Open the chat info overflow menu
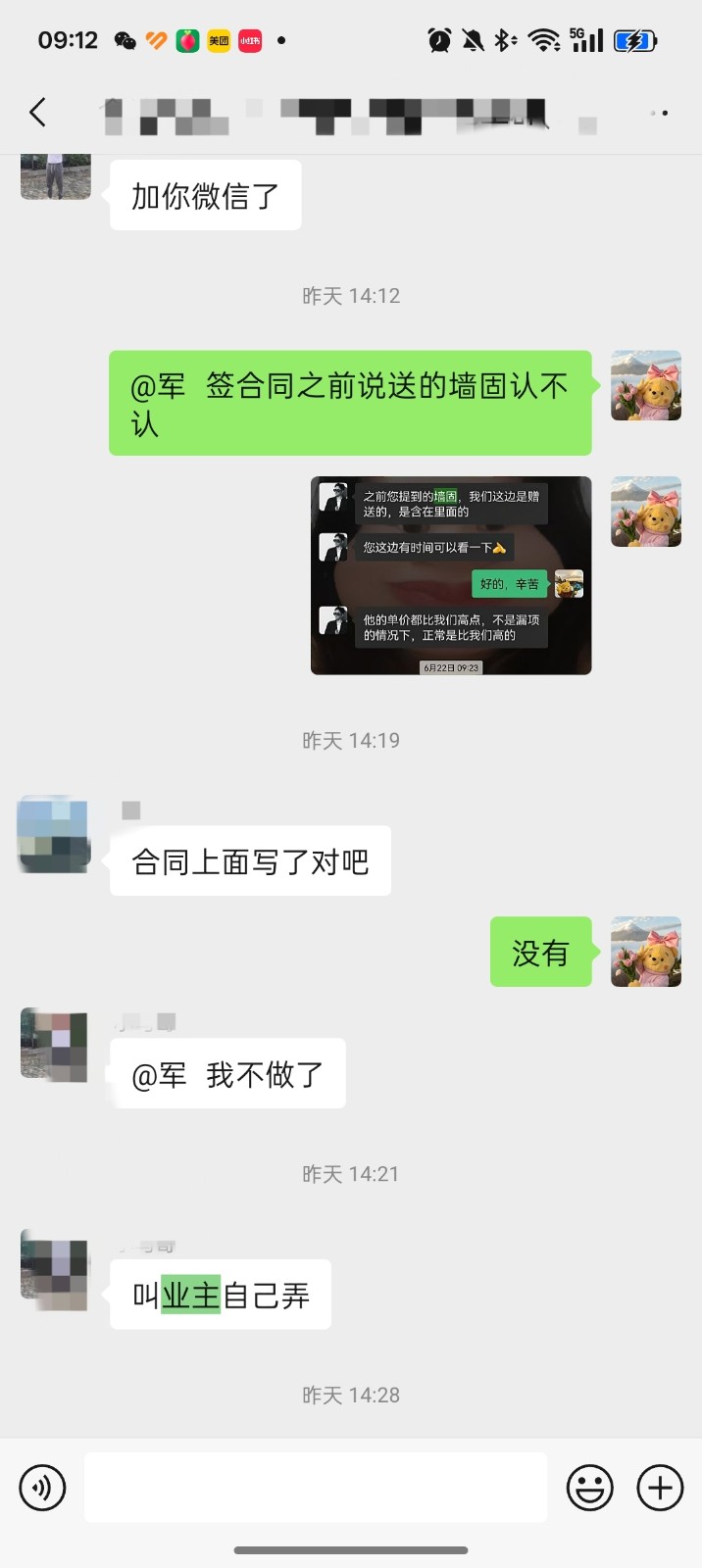 [659, 114]
